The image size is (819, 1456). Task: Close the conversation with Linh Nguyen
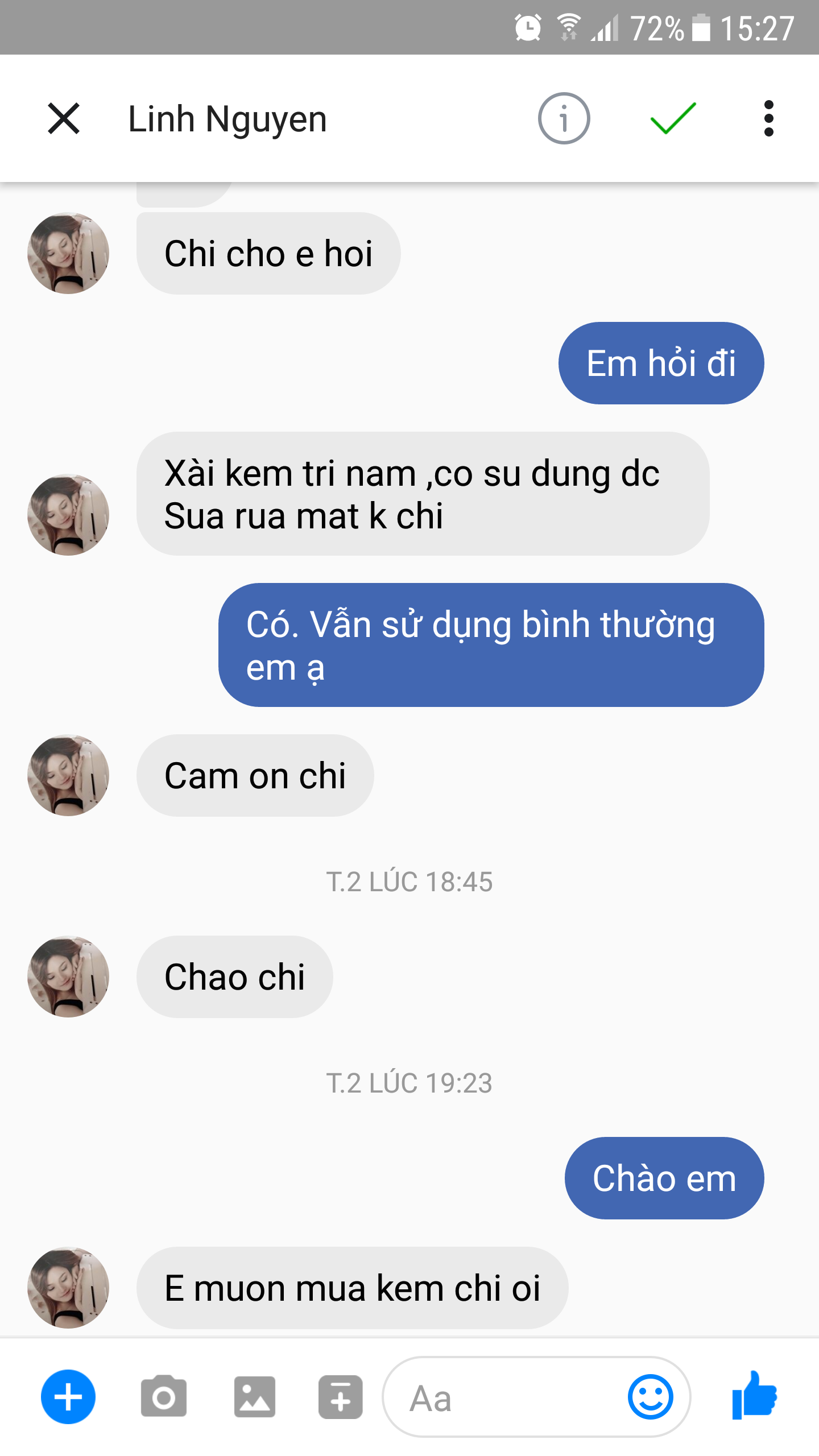click(x=64, y=118)
